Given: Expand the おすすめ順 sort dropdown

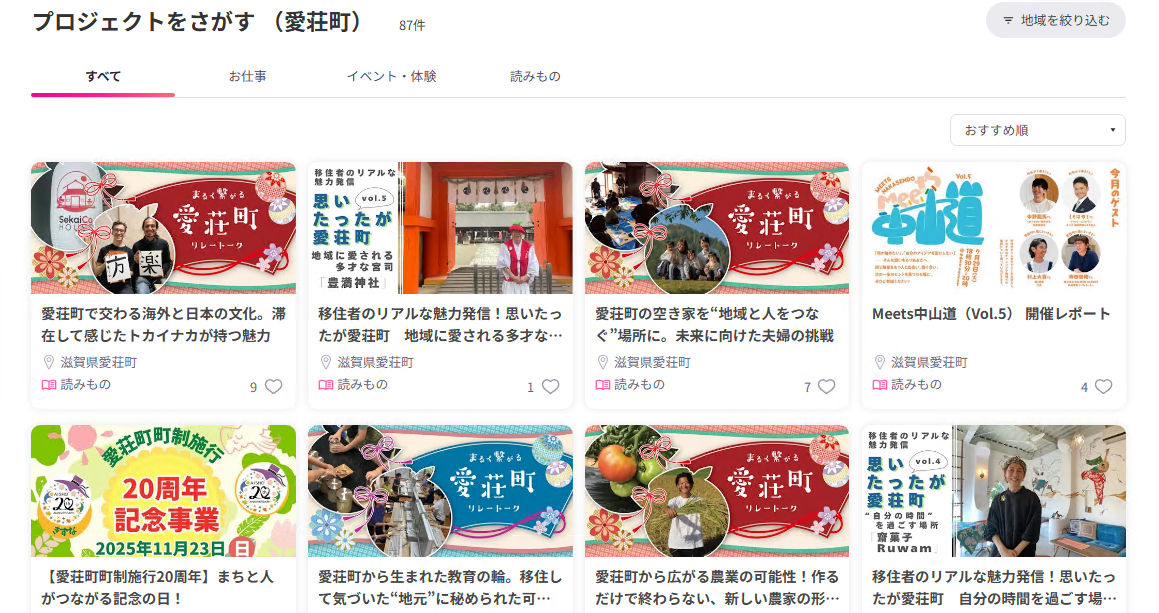Looking at the screenshot, I should pyautogui.click(x=1037, y=130).
